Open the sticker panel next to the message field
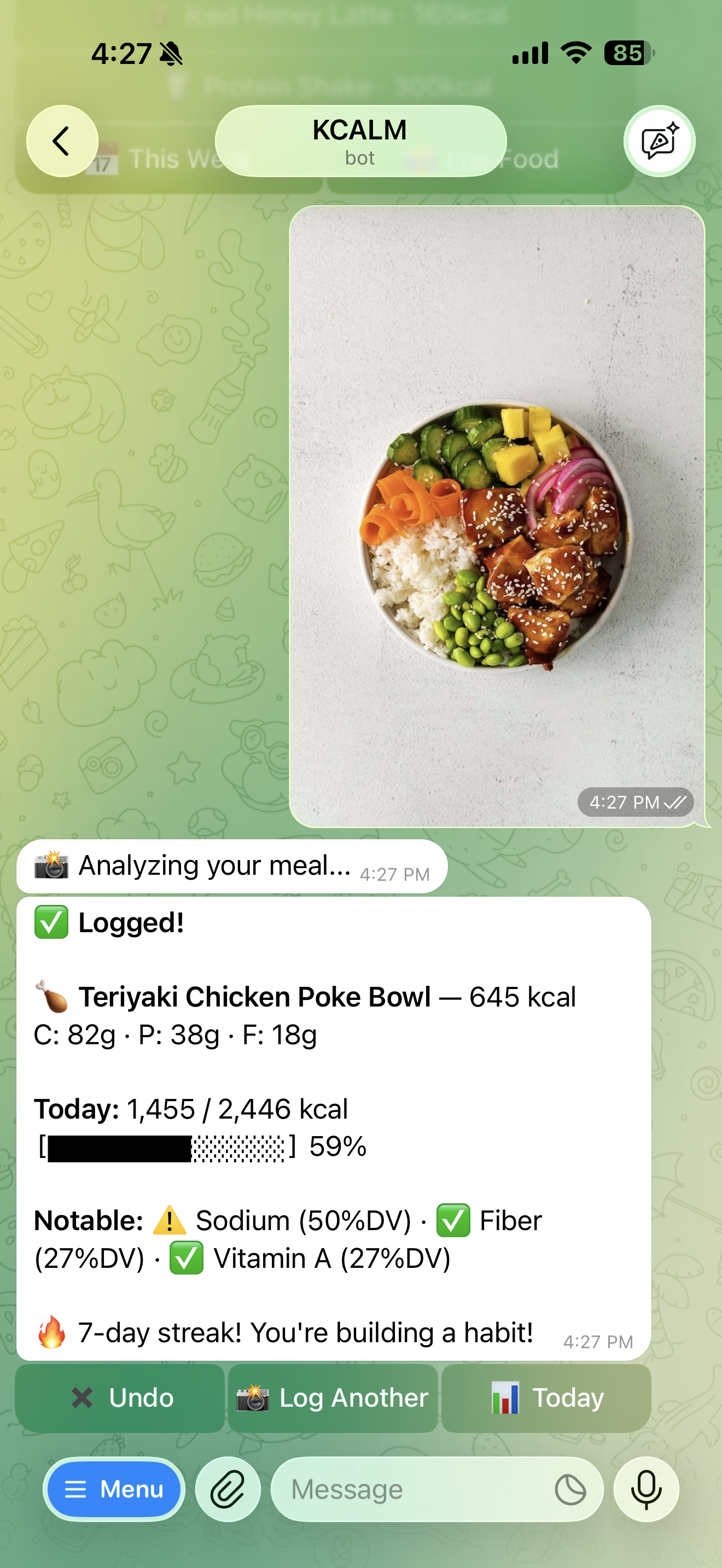Viewport: 722px width, 1568px height. tap(571, 1489)
